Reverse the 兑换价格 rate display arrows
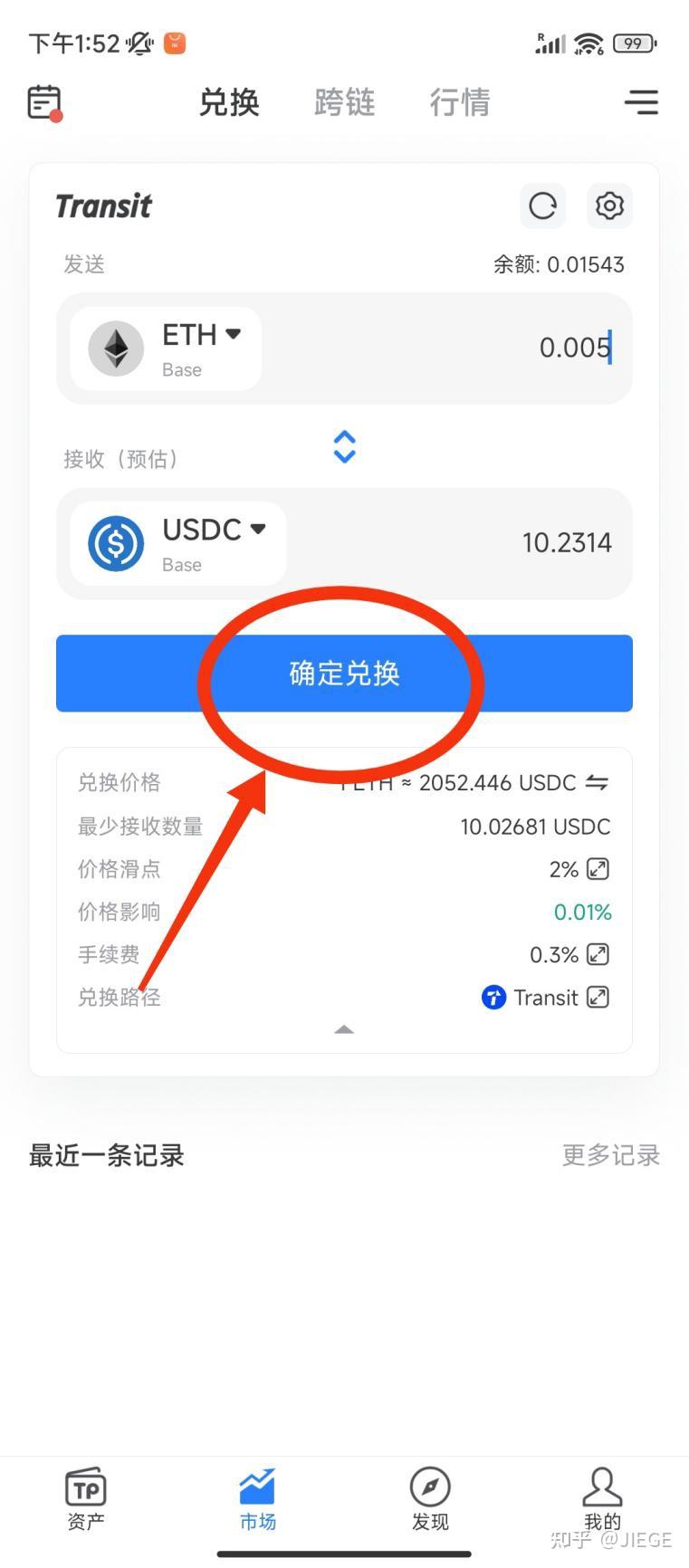Screen dimensions: 689x1568 point(598,782)
